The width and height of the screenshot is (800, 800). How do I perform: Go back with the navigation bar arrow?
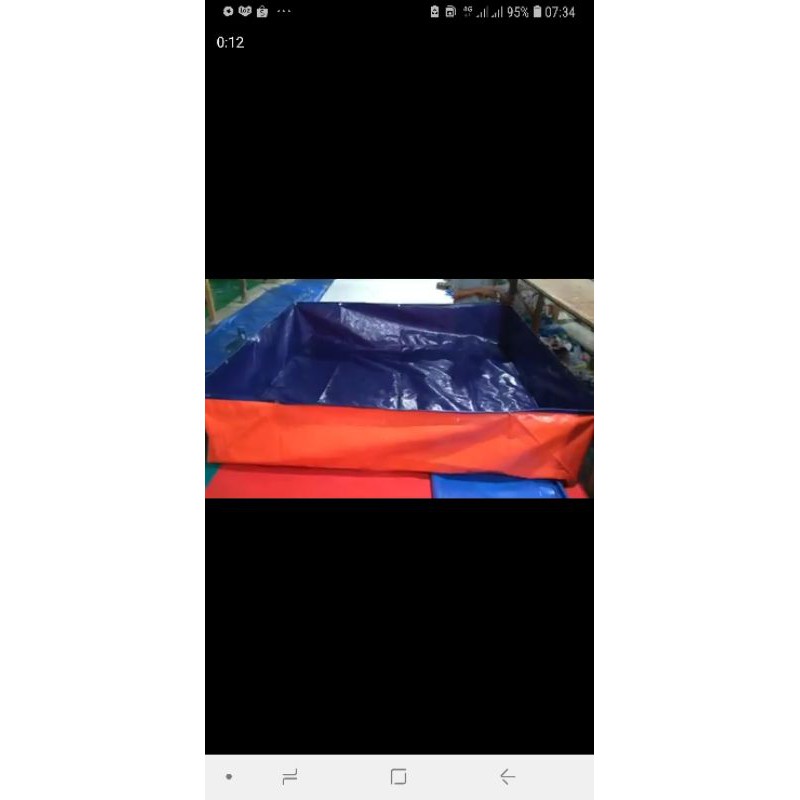pyautogui.click(x=507, y=777)
